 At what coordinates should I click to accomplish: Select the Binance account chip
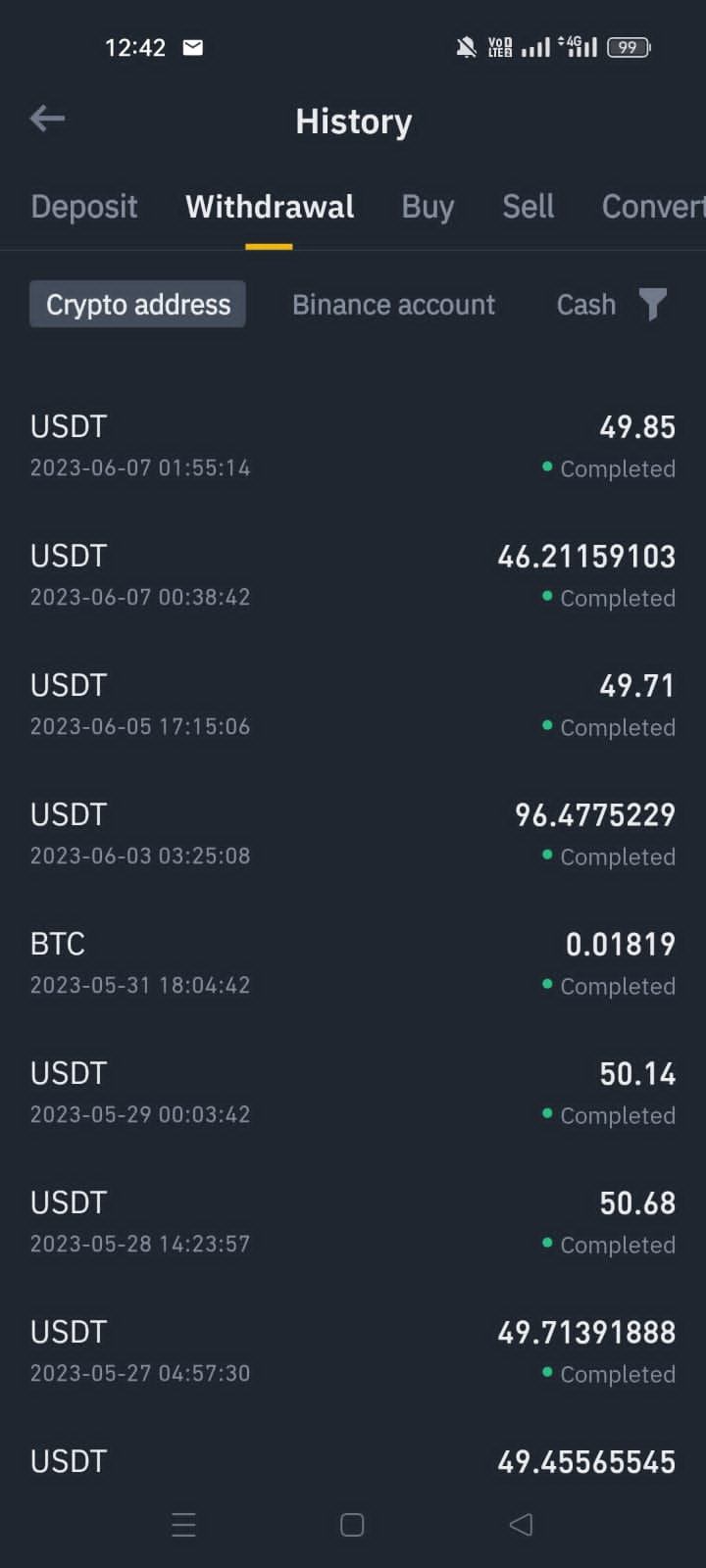point(393,305)
